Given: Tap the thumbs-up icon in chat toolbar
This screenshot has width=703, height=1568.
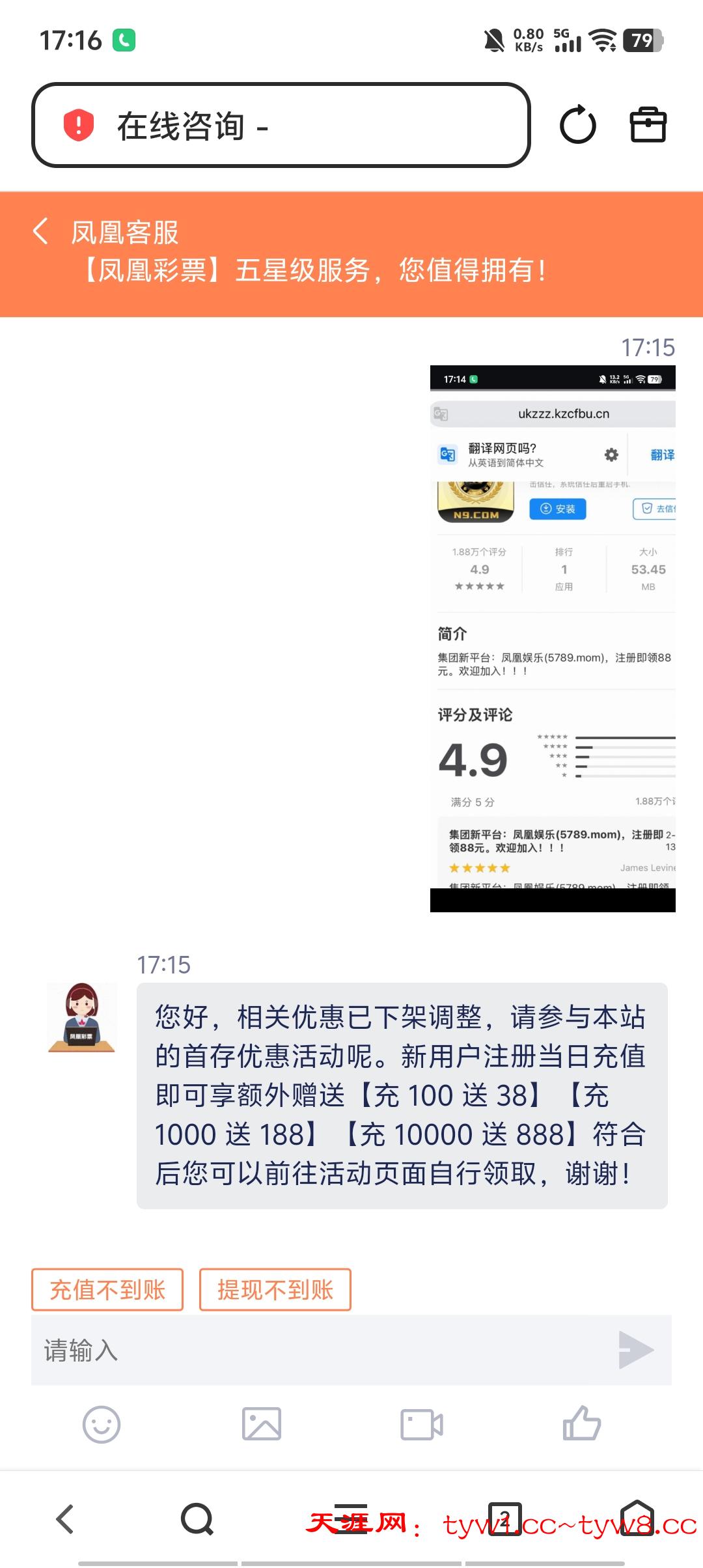Looking at the screenshot, I should (582, 1423).
